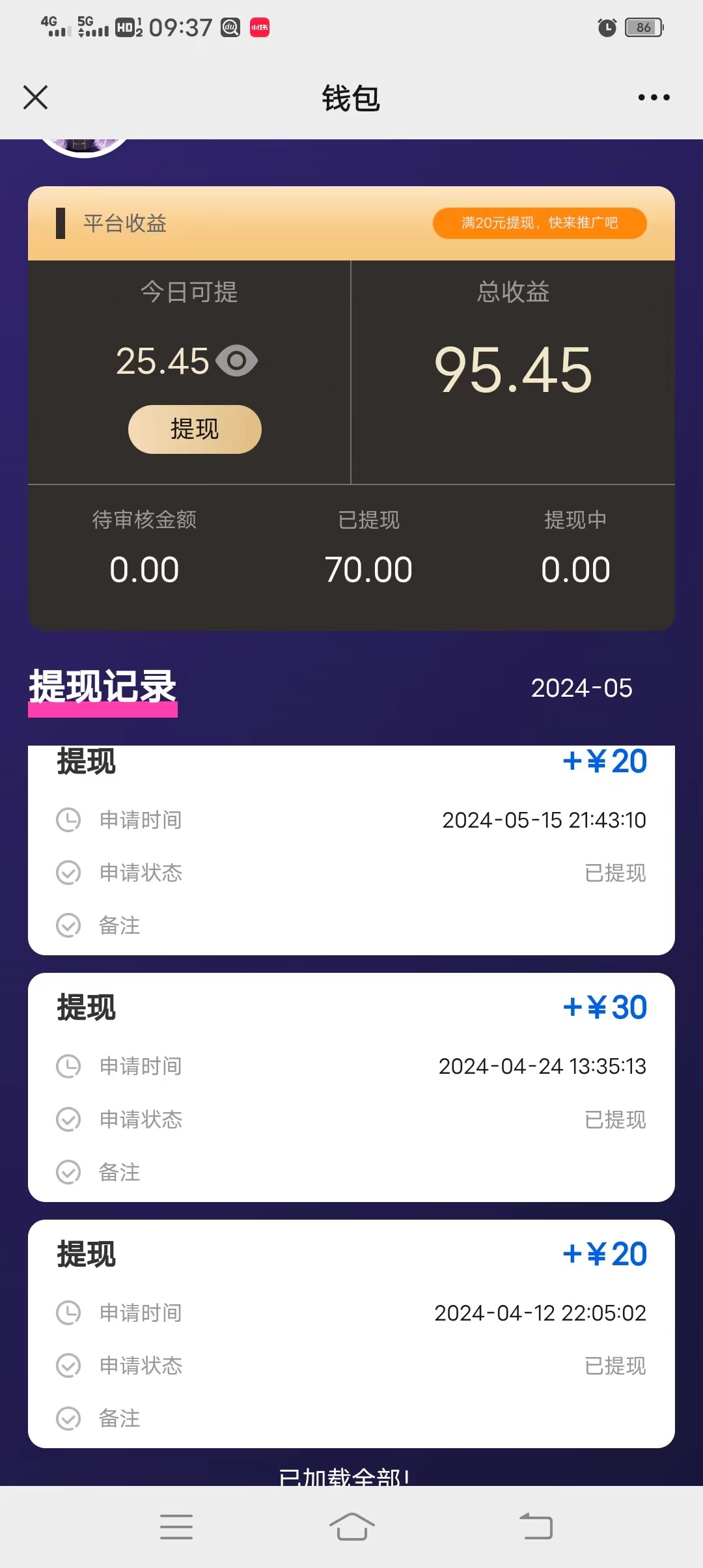This screenshot has width=703, height=1568.
Task: Close the wallet page with the X
Action: 36,96
